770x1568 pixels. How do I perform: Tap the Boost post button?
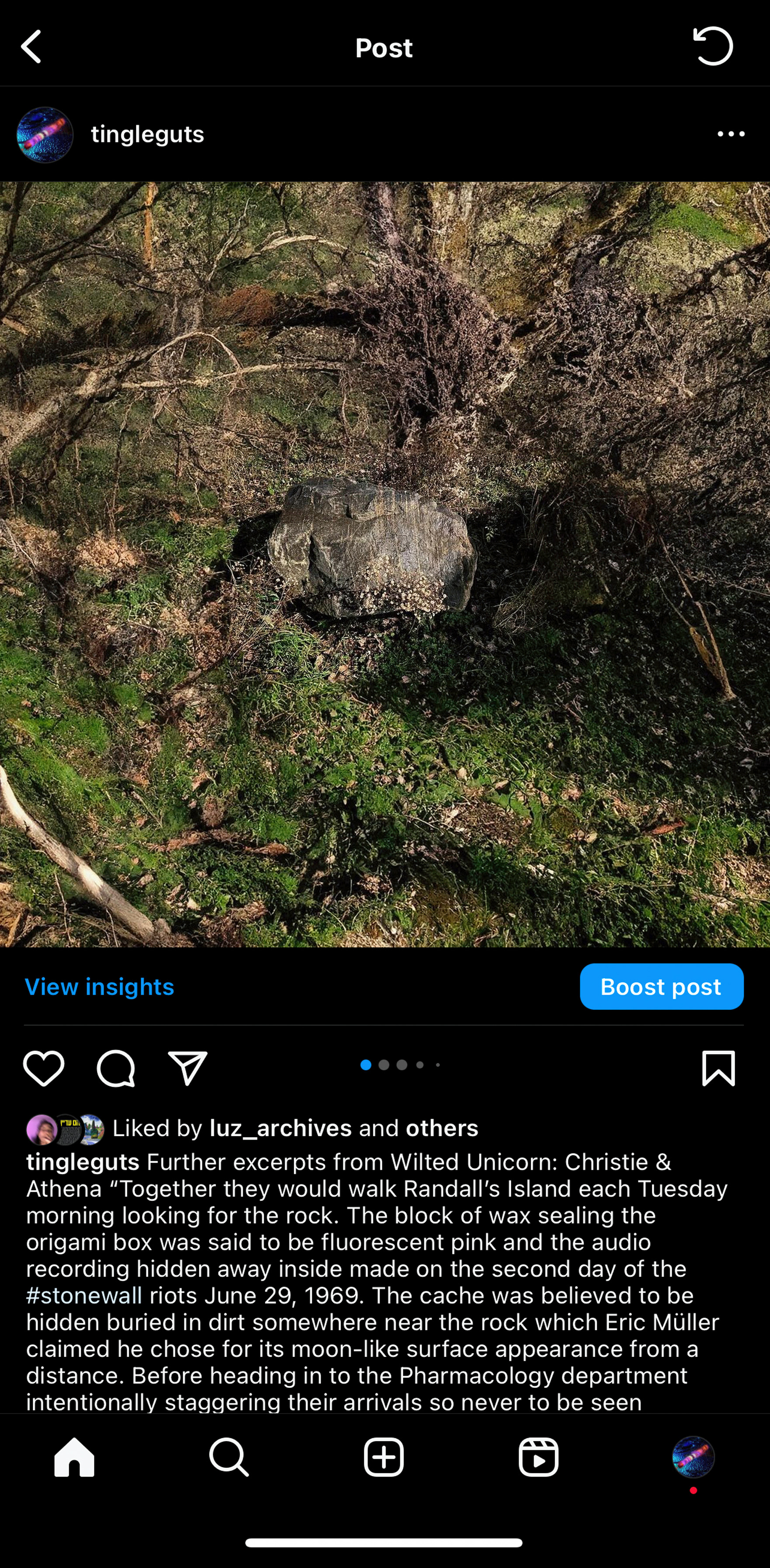pos(661,987)
